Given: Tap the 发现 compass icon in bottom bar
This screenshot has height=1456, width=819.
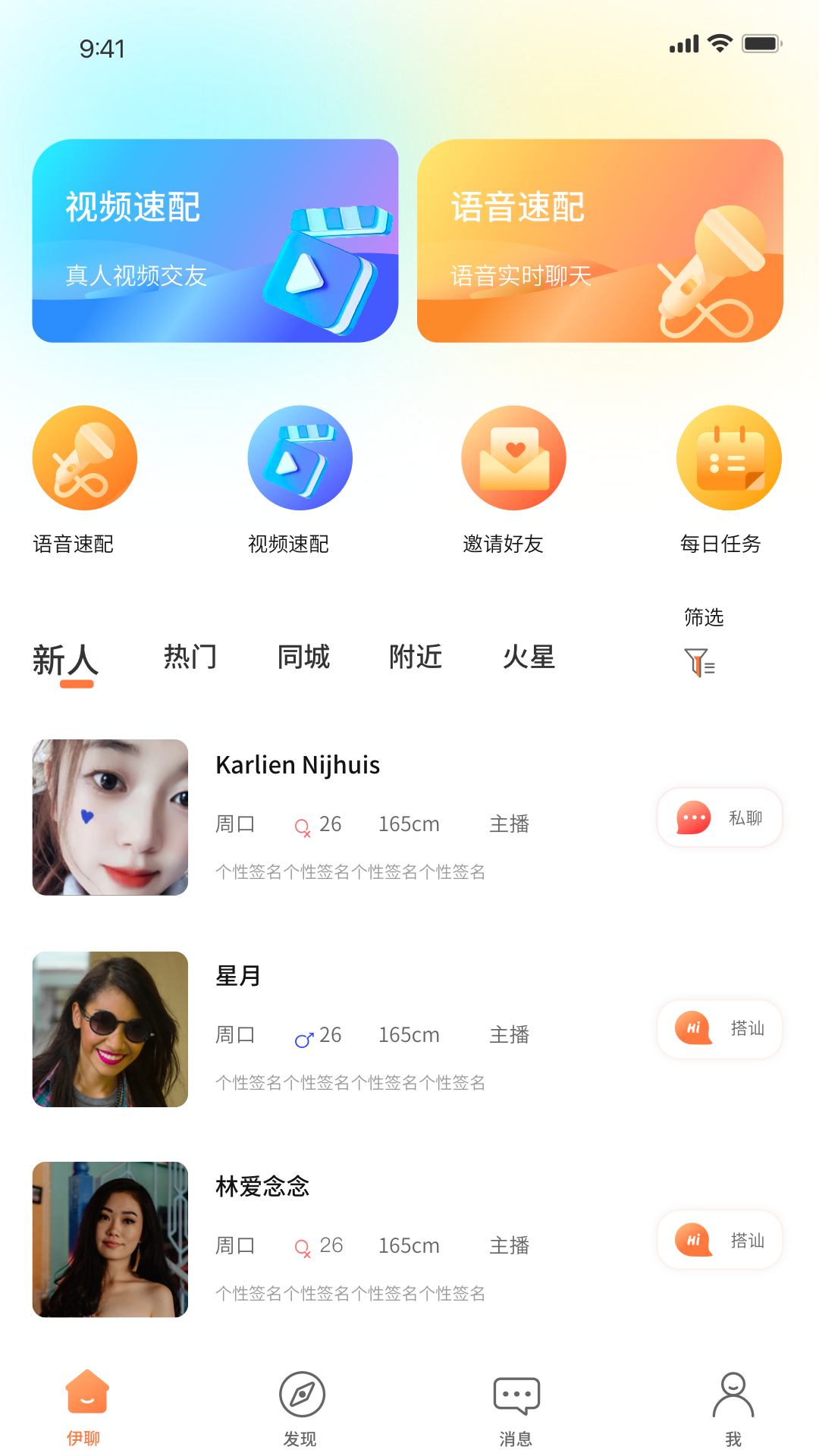Looking at the screenshot, I should [x=300, y=1395].
